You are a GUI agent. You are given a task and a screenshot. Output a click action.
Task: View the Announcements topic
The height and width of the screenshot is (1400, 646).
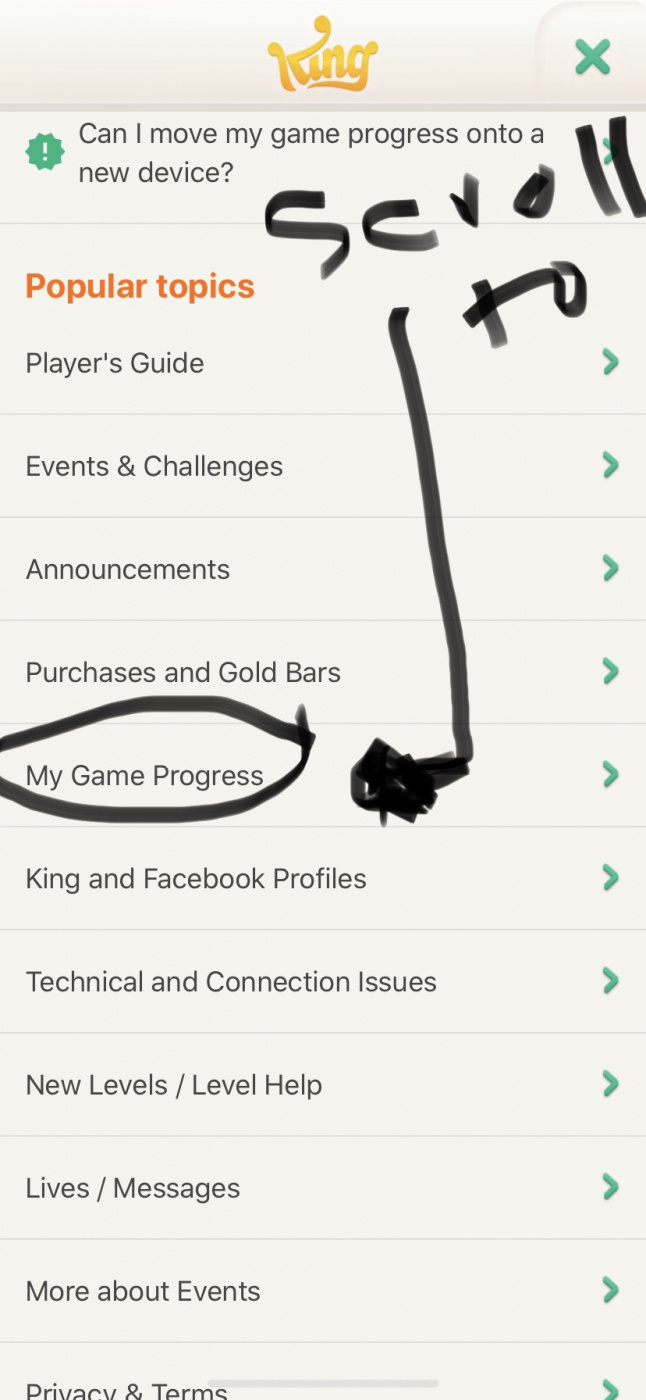(x=128, y=569)
